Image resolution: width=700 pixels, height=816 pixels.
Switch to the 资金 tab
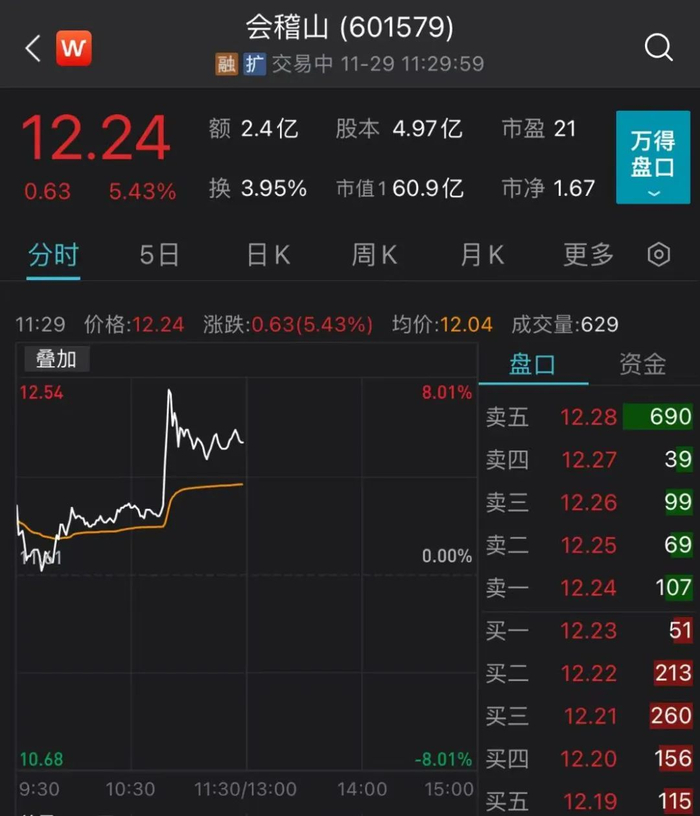(642, 364)
